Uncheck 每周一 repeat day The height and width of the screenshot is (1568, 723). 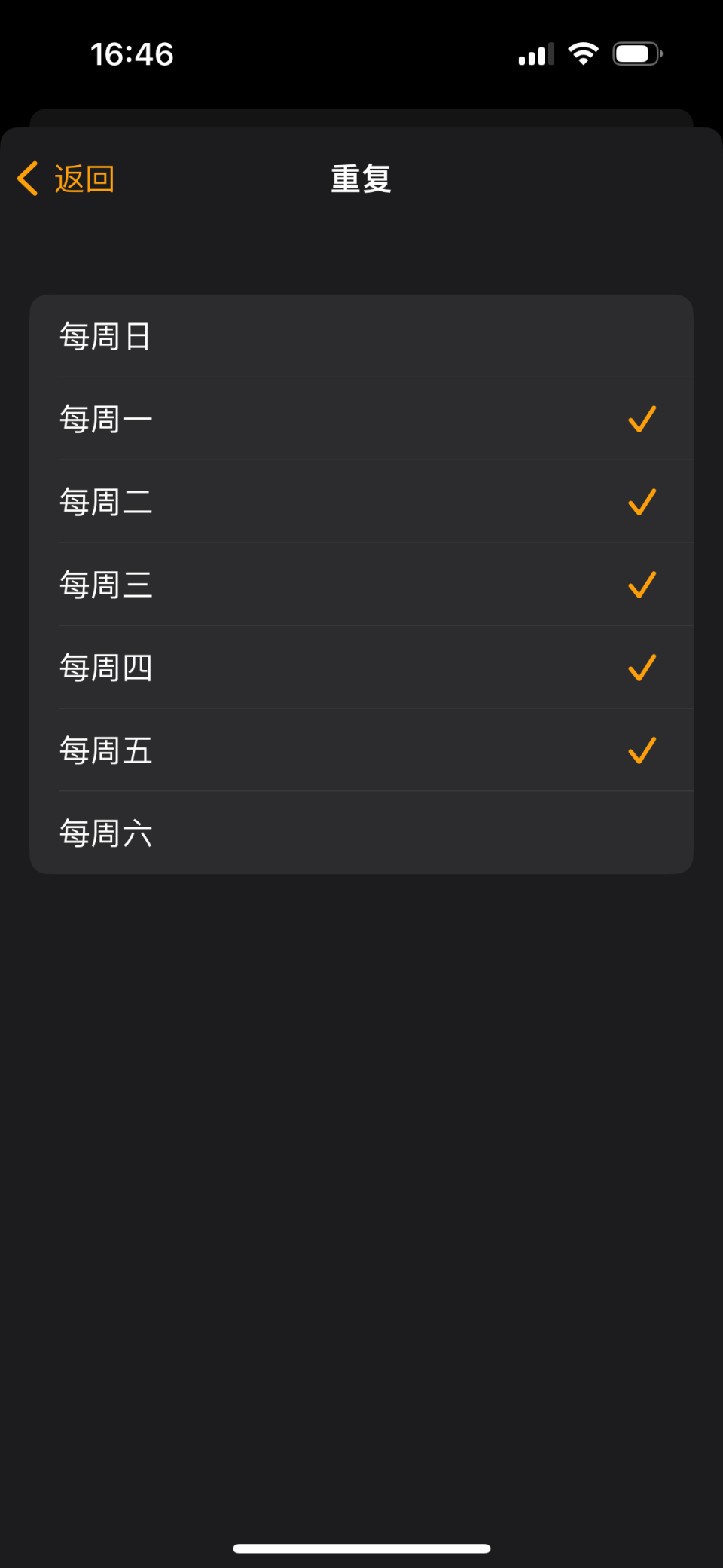click(x=361, y=419)
